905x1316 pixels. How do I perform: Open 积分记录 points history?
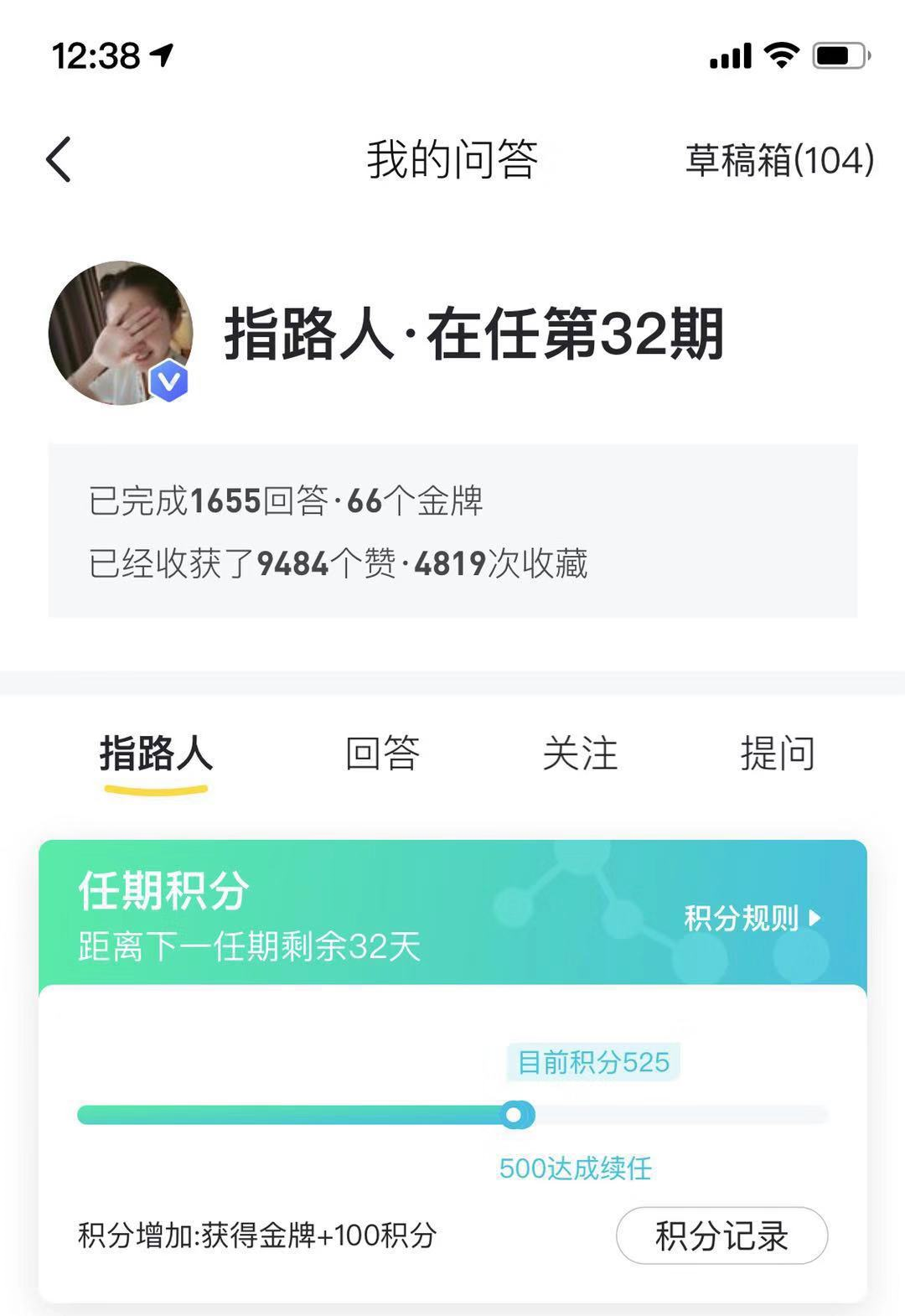[x=721, y=1236]
